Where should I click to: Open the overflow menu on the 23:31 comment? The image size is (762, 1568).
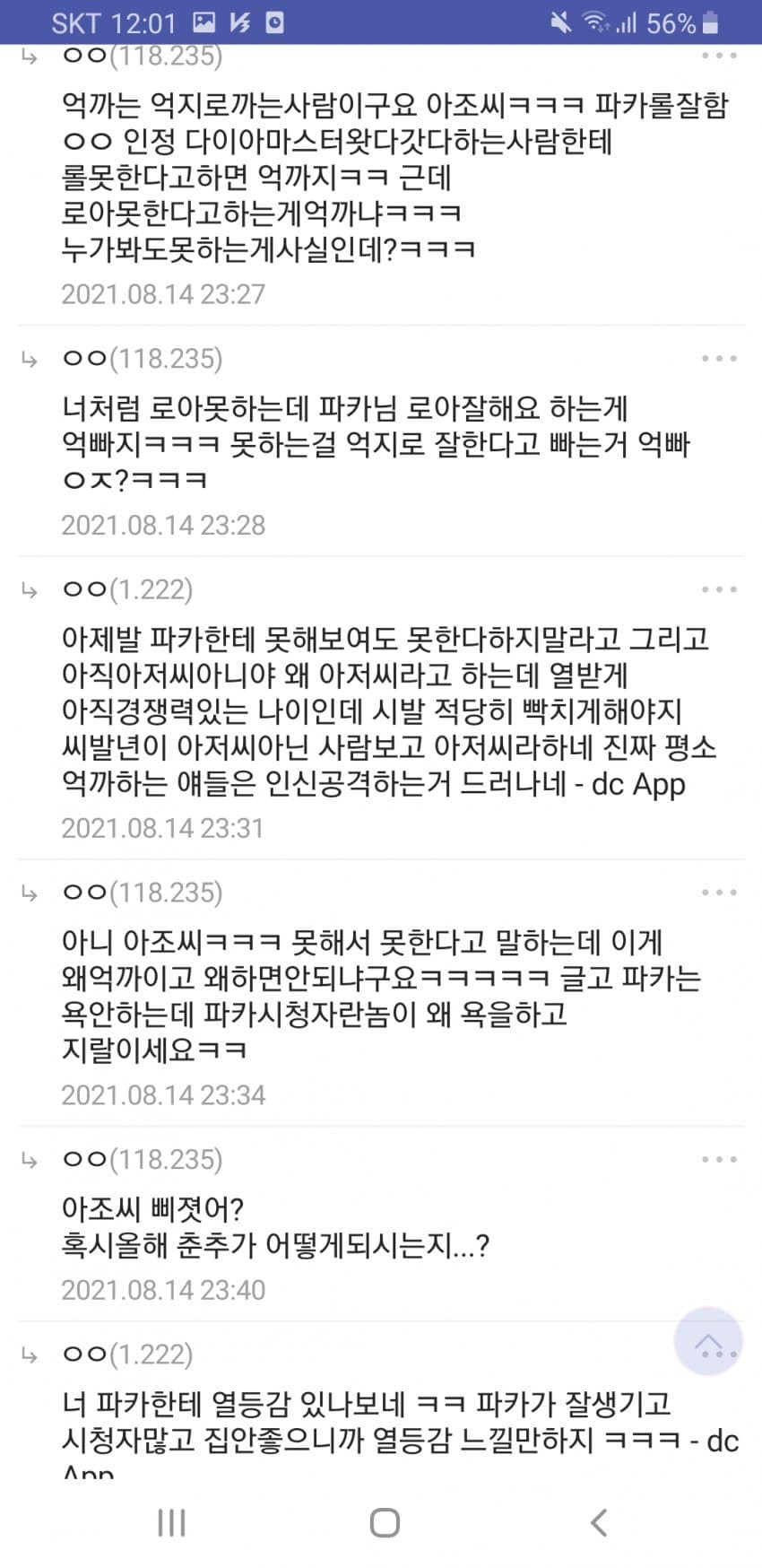point(719,589)
